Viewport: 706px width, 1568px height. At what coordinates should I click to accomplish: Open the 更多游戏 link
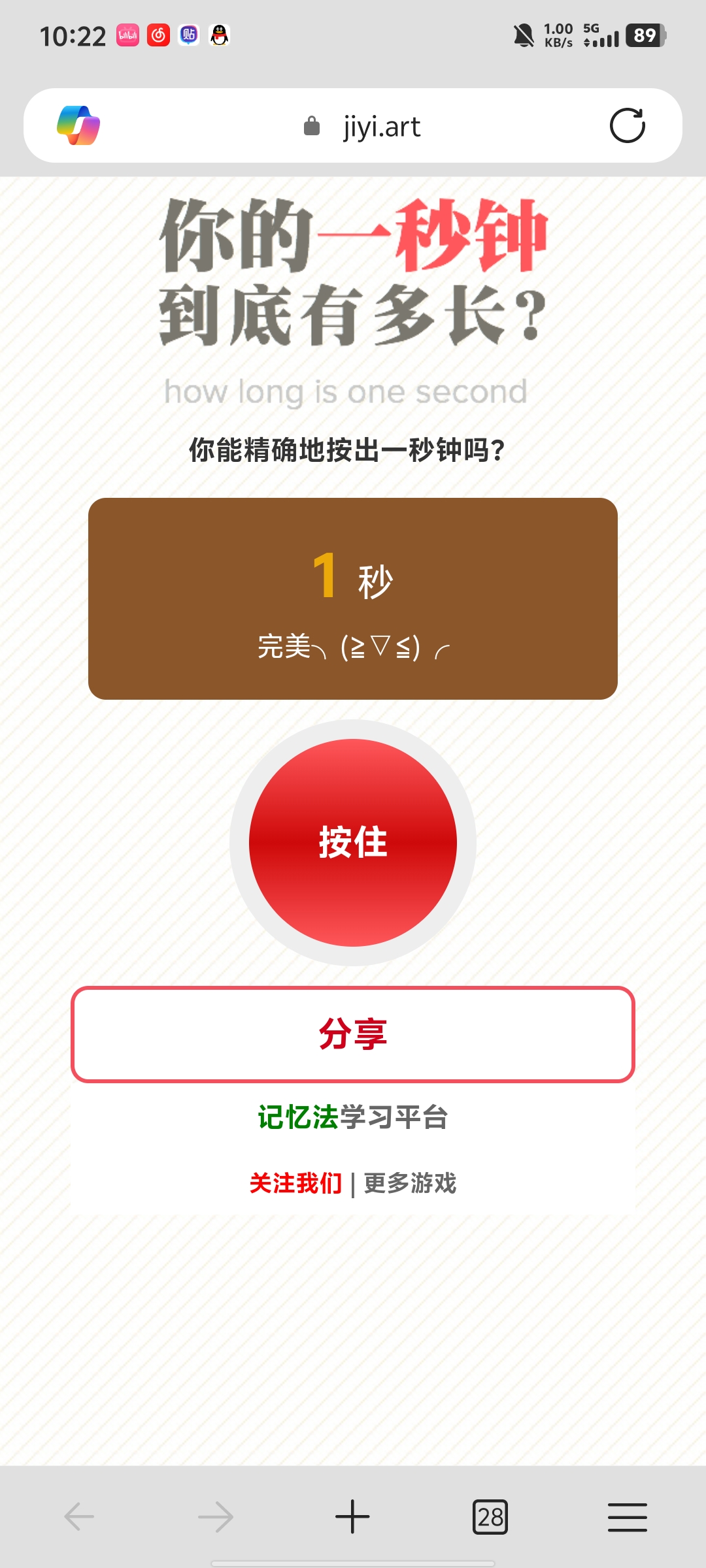(x=410, y=1183)
